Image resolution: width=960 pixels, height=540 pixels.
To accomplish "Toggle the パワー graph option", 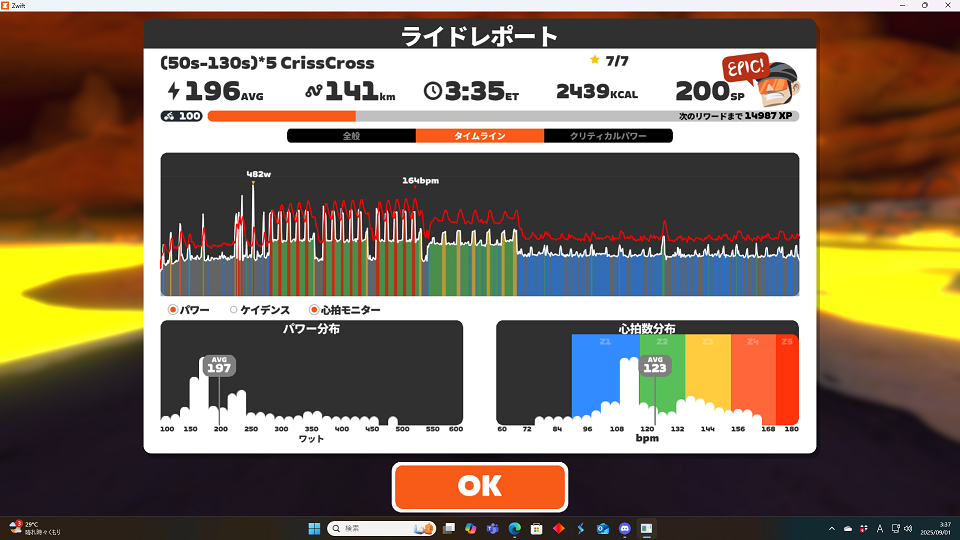I will [174, 310].
